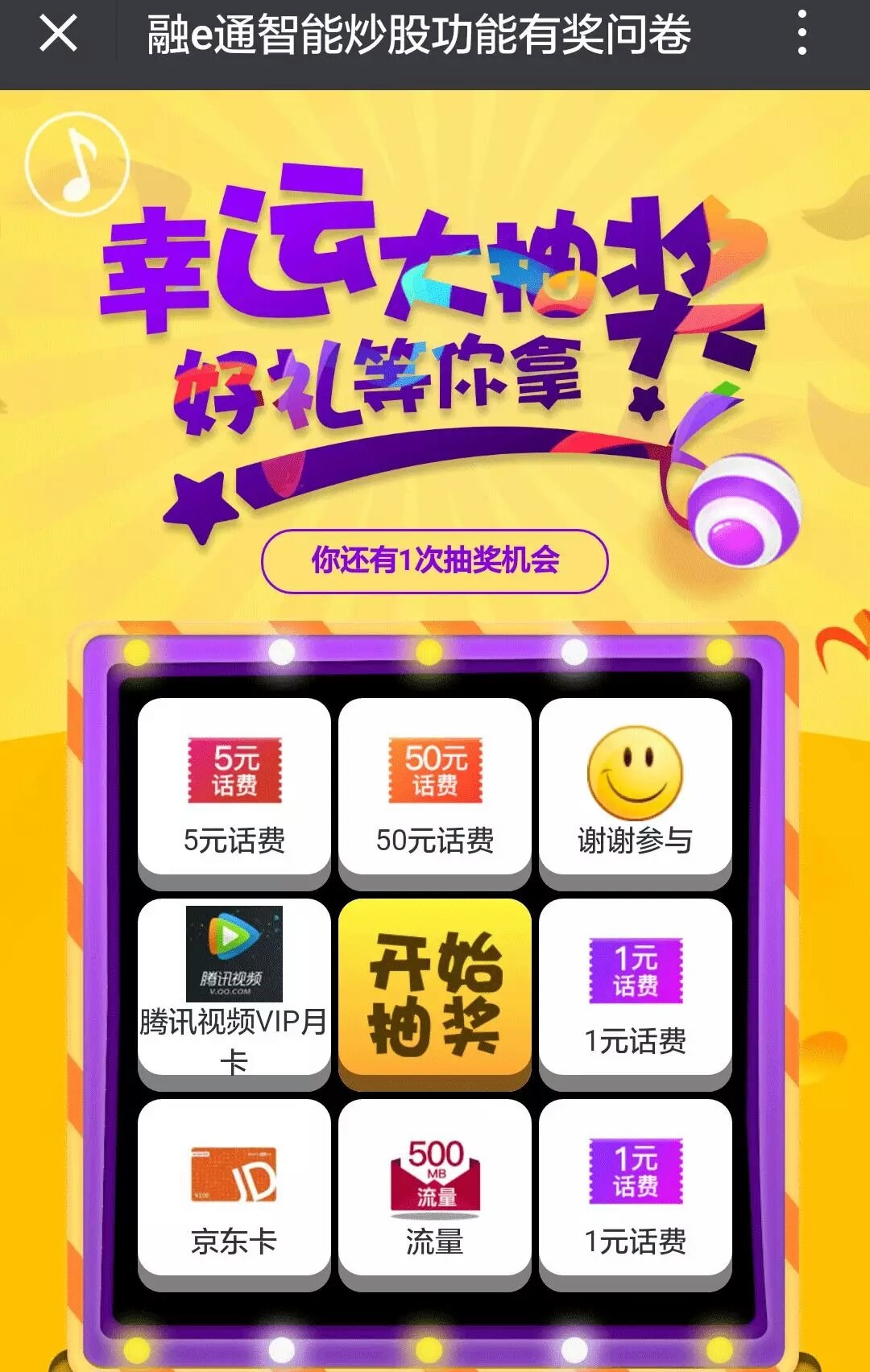The image size is (870, 1372).
Task: Tap 开始抽奖 to start the lottery
Action: point(435,992)
